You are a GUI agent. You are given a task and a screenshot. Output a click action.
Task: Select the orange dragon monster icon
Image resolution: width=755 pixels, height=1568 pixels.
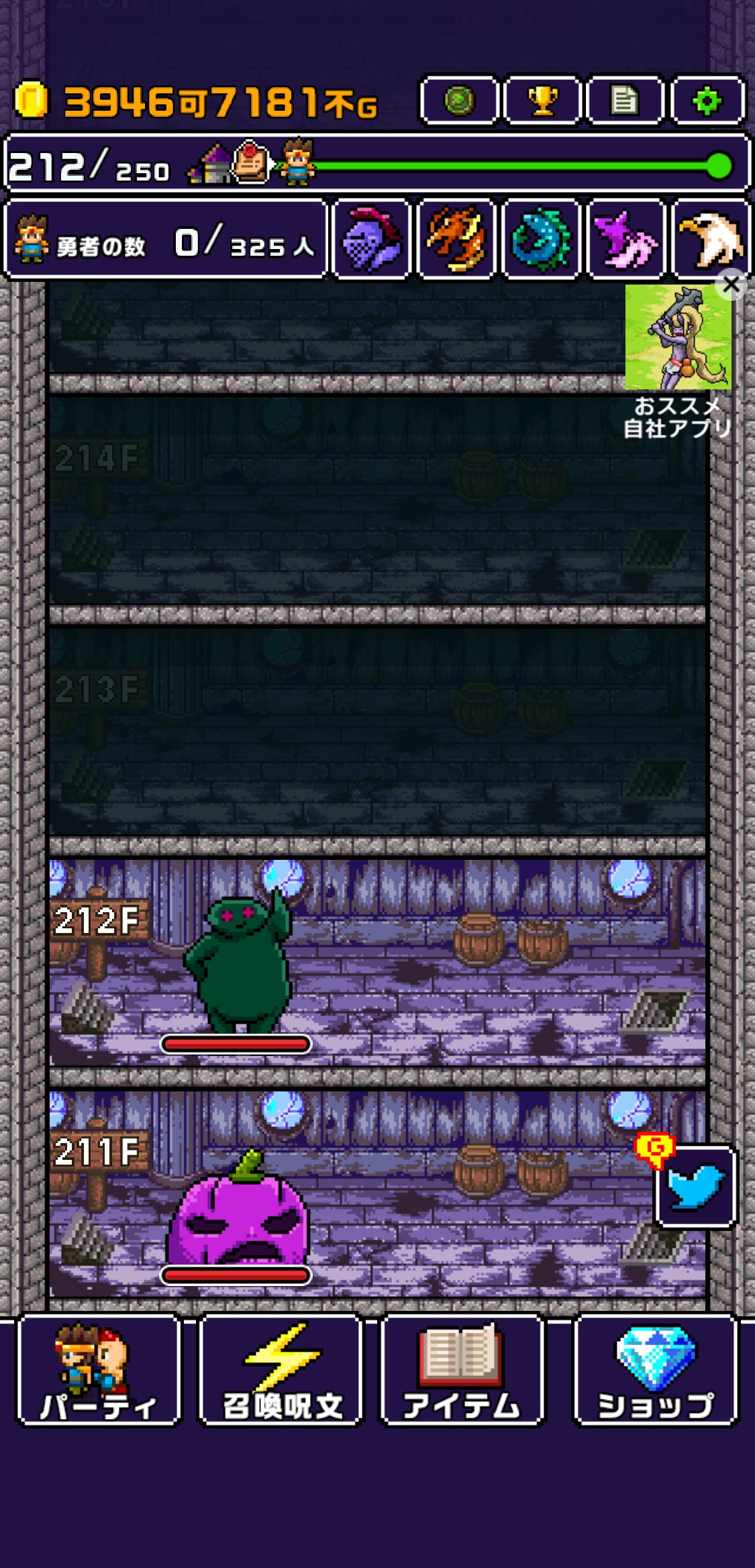[457, 239]
